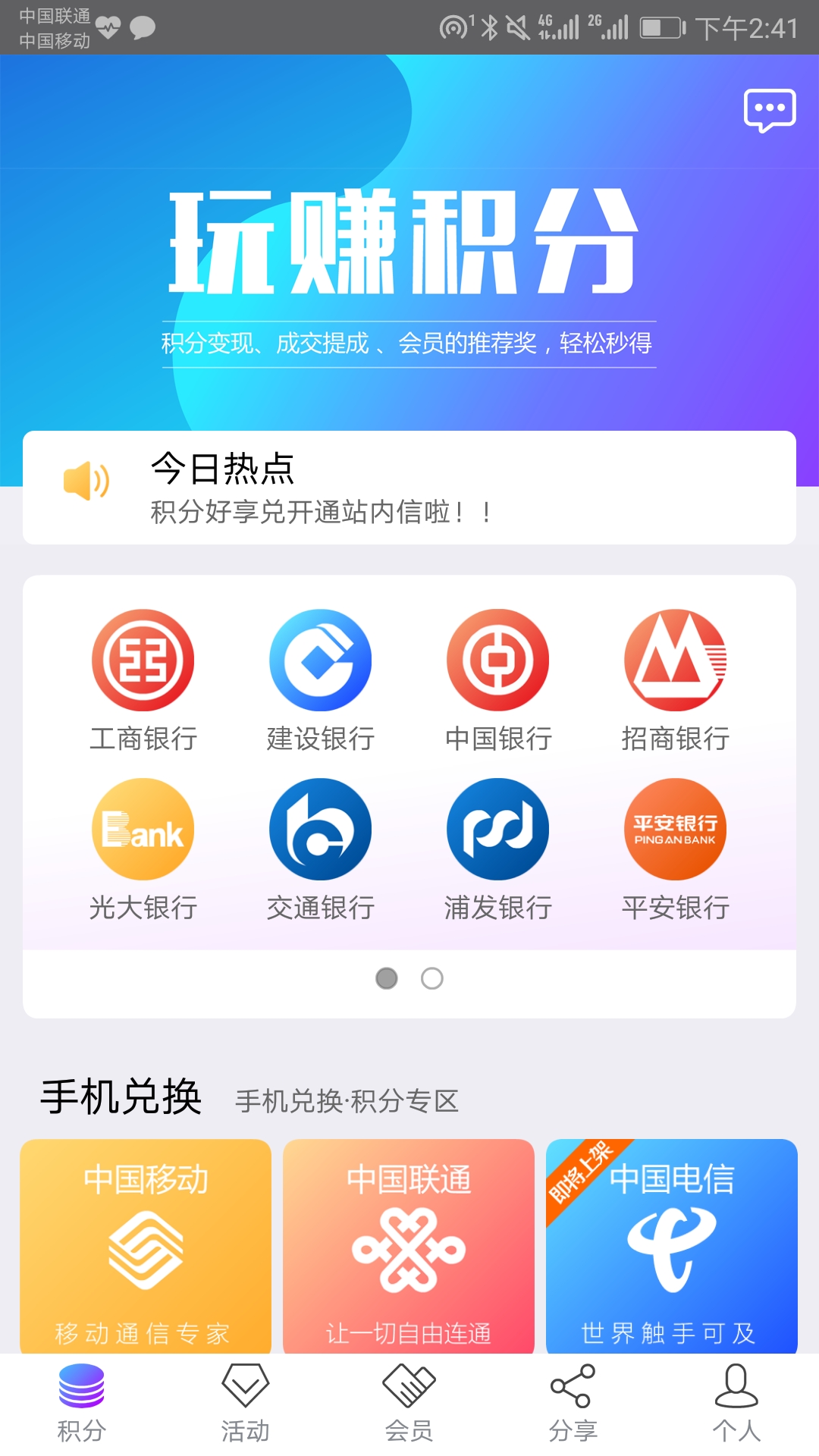
Task: Open 光大银行 from the bank grid
Action: (x=142, y=829)
